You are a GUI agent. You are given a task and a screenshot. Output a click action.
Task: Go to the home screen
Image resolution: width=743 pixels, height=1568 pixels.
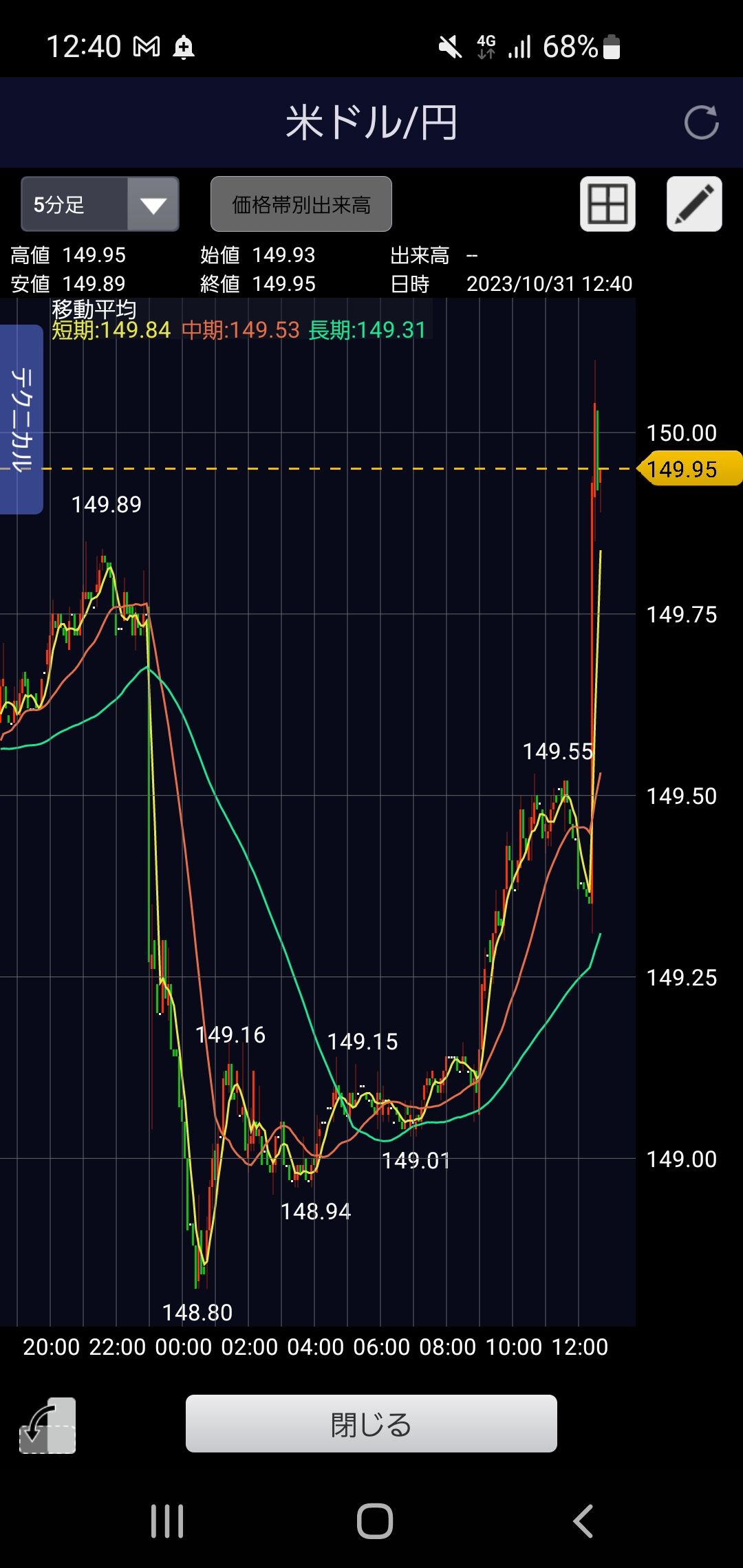375,1521
